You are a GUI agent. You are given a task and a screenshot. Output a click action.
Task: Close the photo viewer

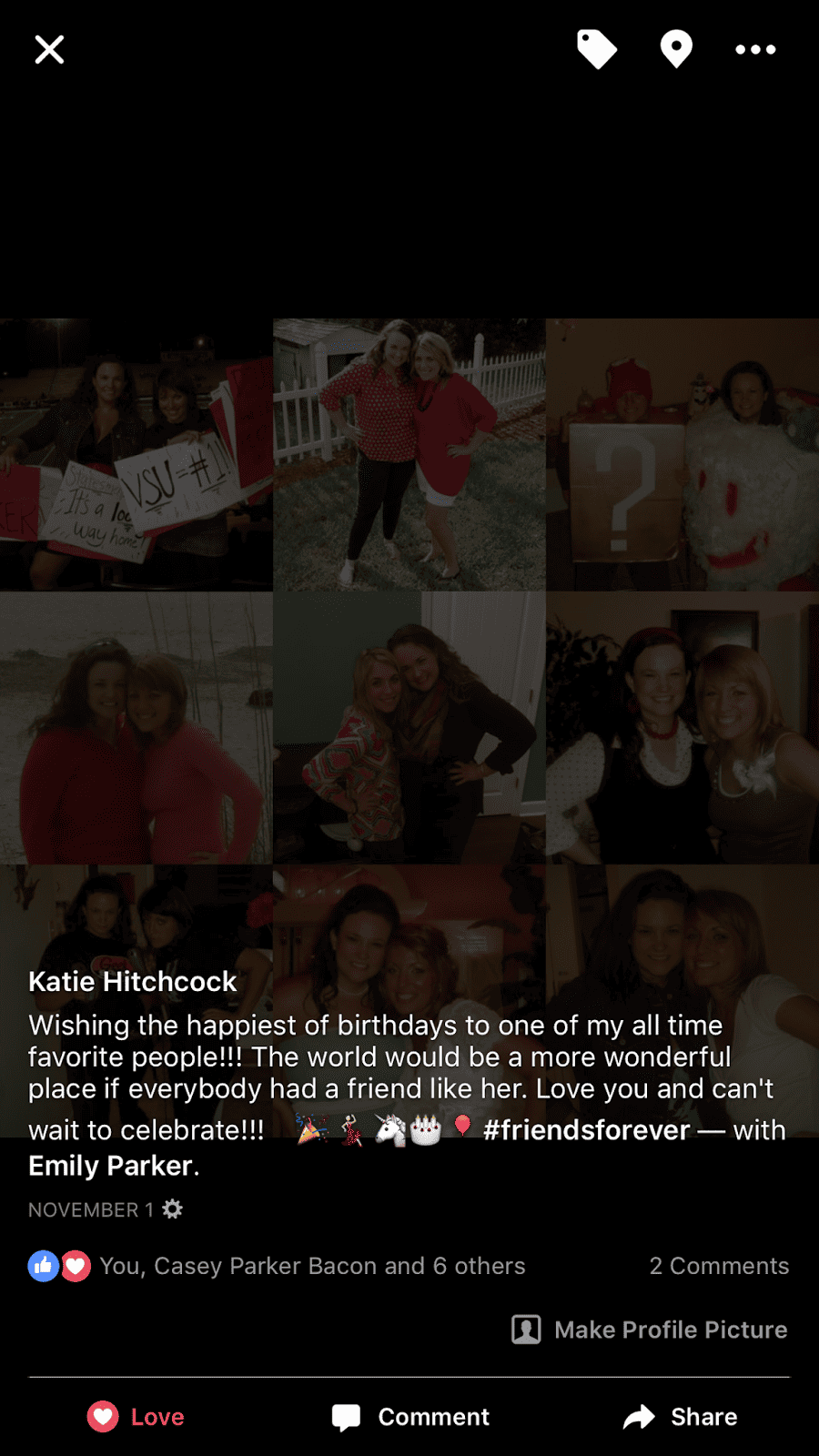(x=49, y=50)
